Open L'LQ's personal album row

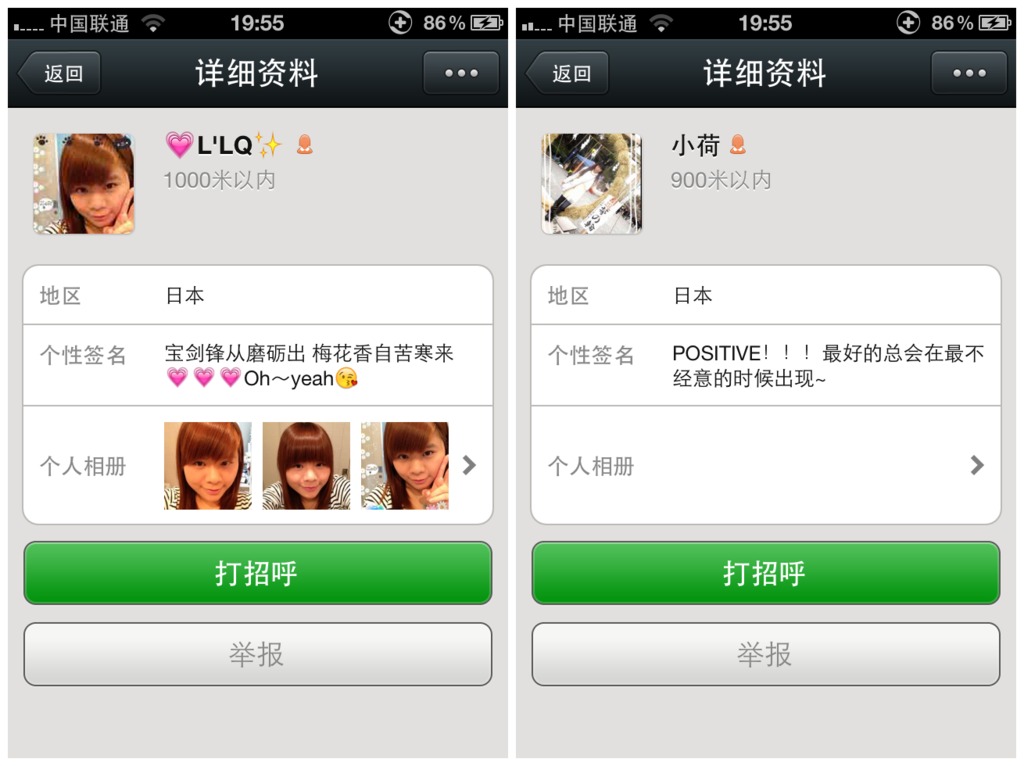258,465
